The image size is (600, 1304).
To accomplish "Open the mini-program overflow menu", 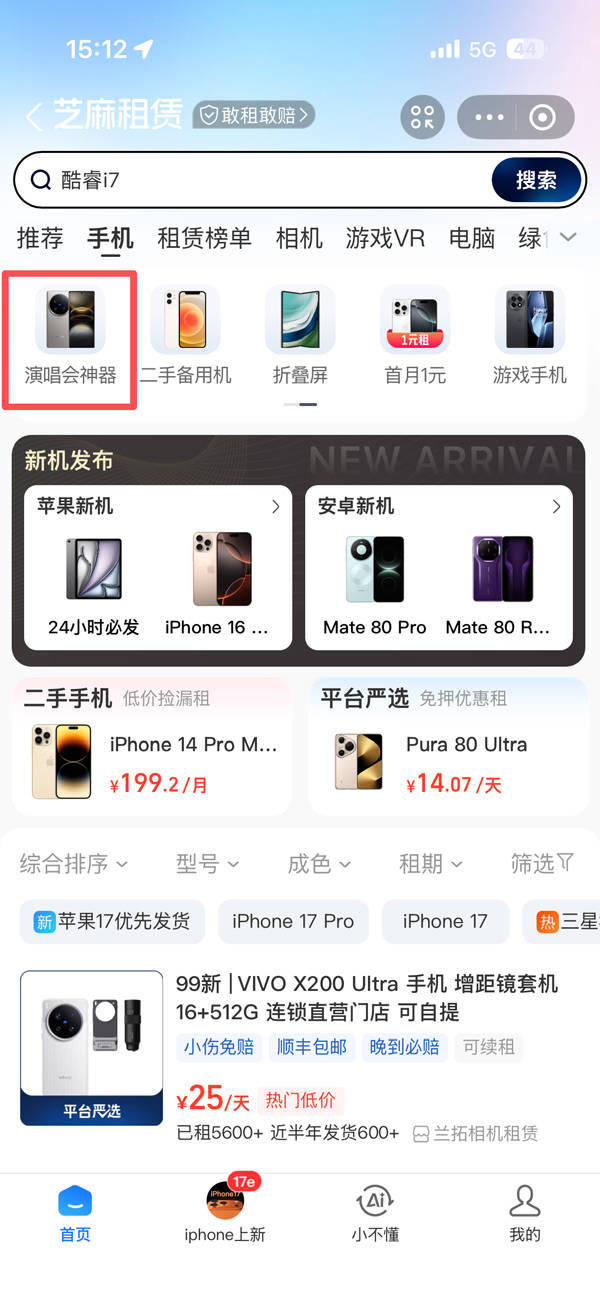I will click(x=489, y=118).
